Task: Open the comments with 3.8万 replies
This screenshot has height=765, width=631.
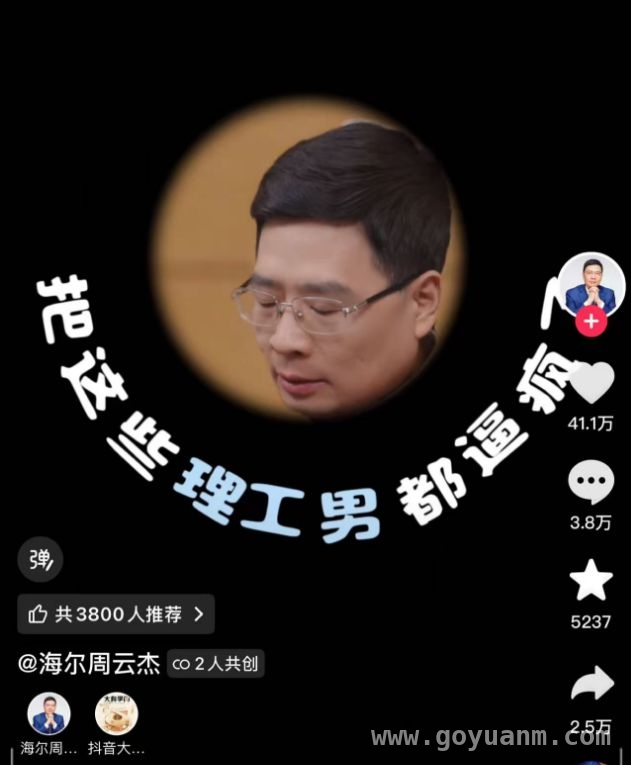Action: 590,484
